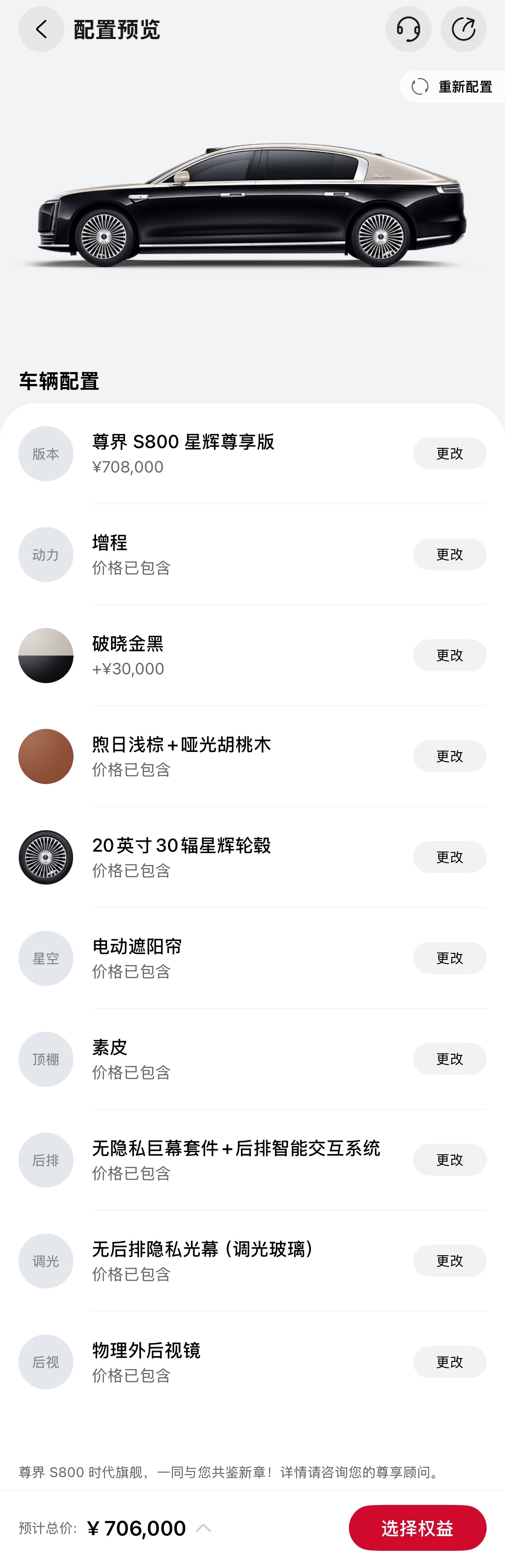
Task: Change the 煦日浅棕+哑光胡桃木 interior
Action: pyautogui.click(x=449, y=756)
